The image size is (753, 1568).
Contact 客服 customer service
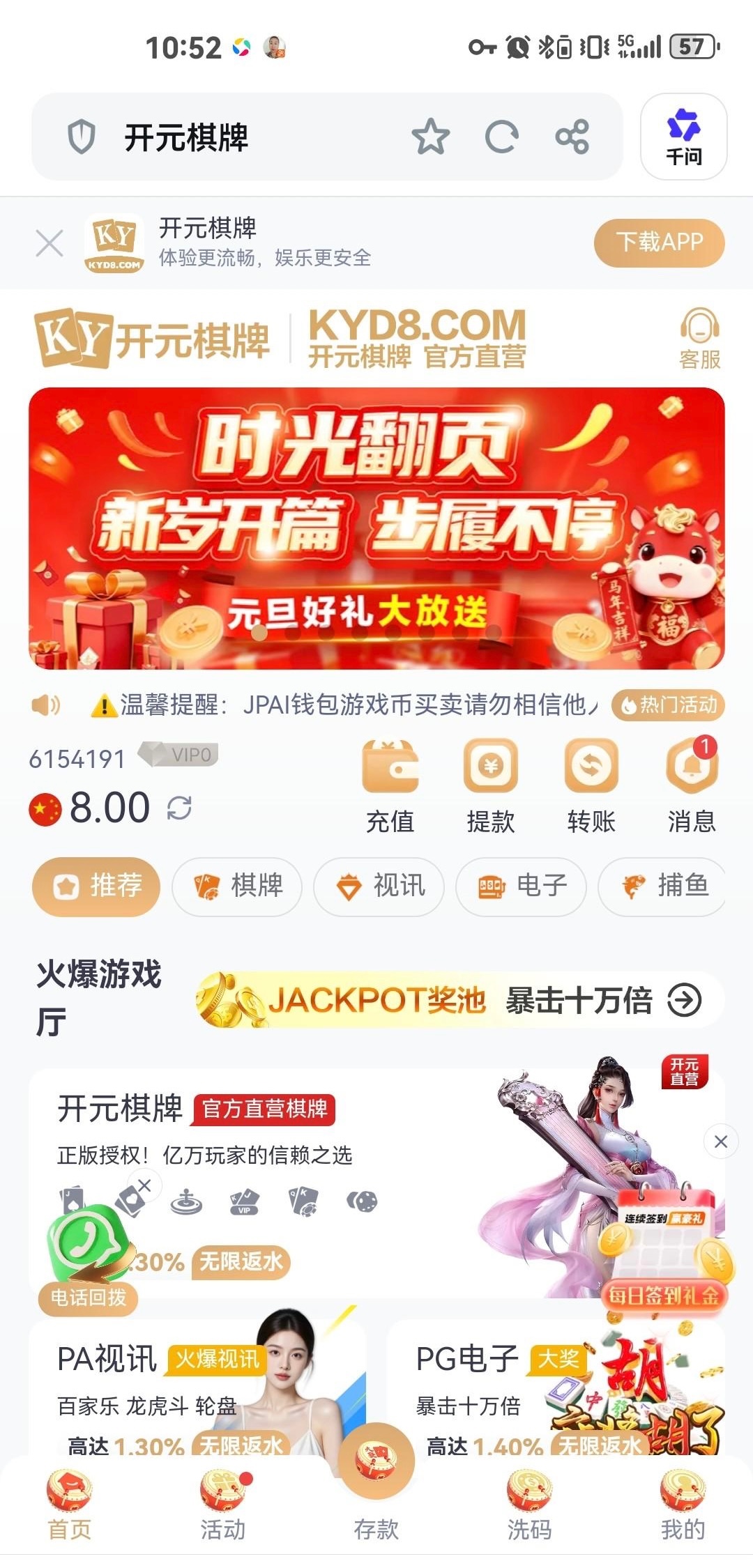coord(699,339)
